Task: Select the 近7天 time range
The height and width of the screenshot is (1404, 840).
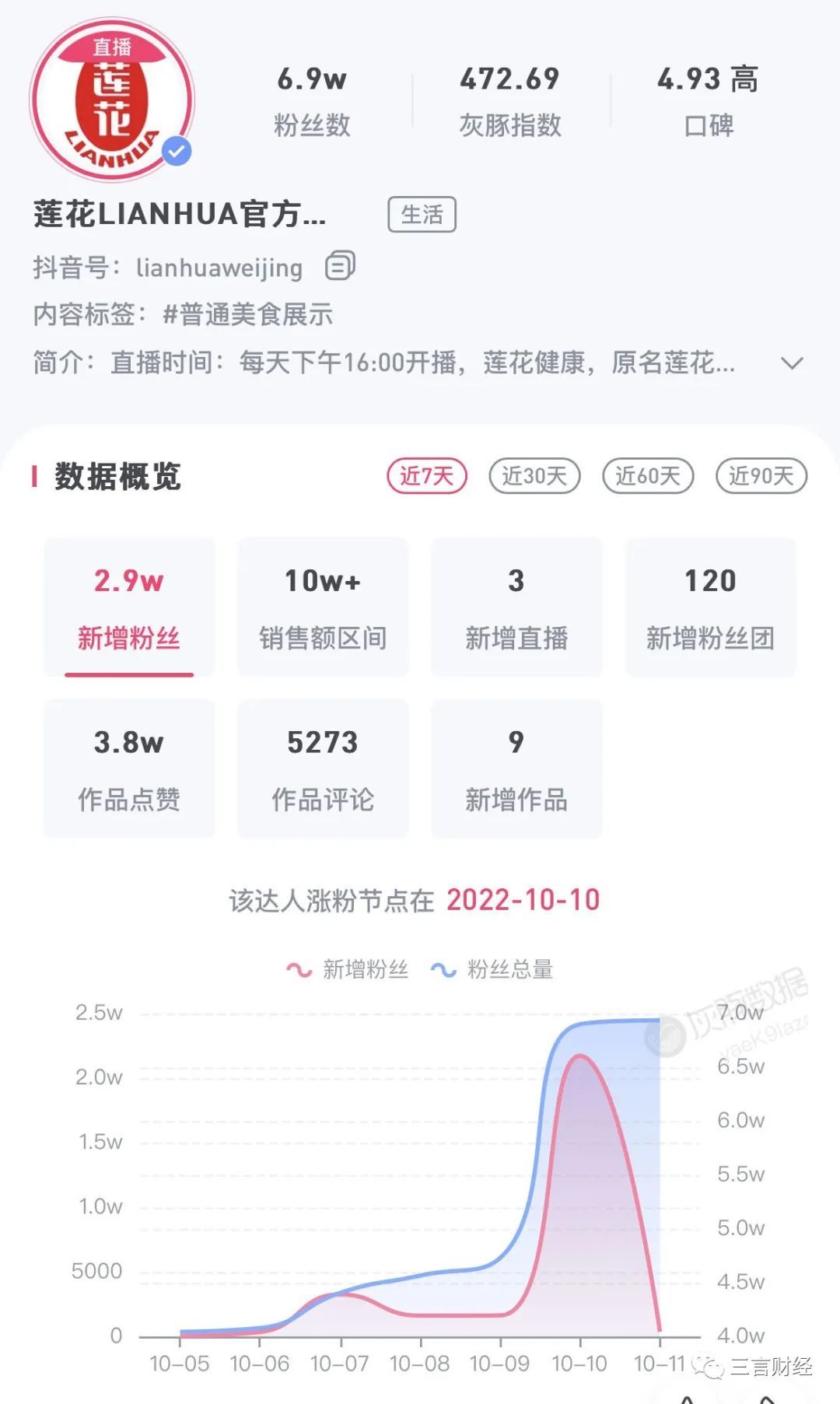Action: pos(426,476)
